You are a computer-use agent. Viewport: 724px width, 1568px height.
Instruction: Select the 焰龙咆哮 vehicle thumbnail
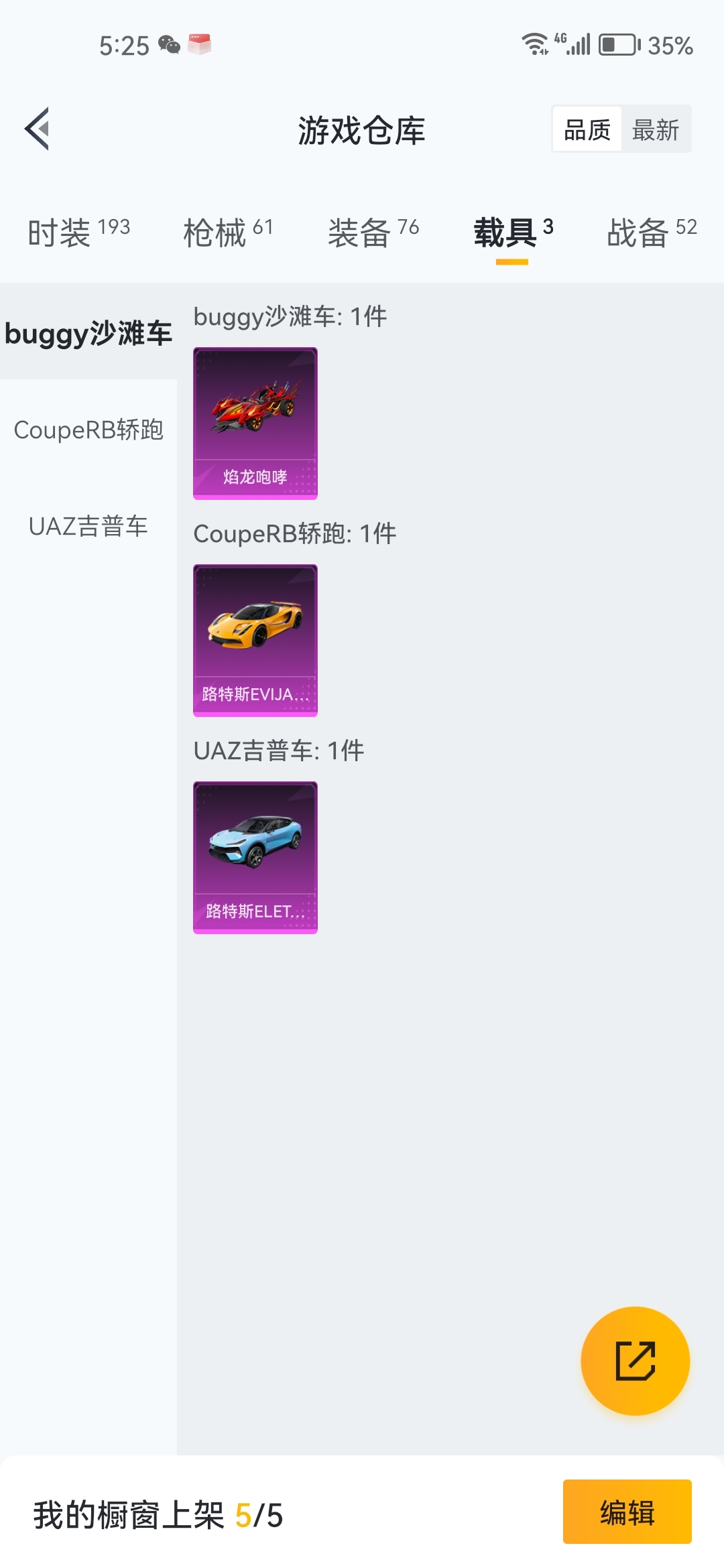point(255,423)
